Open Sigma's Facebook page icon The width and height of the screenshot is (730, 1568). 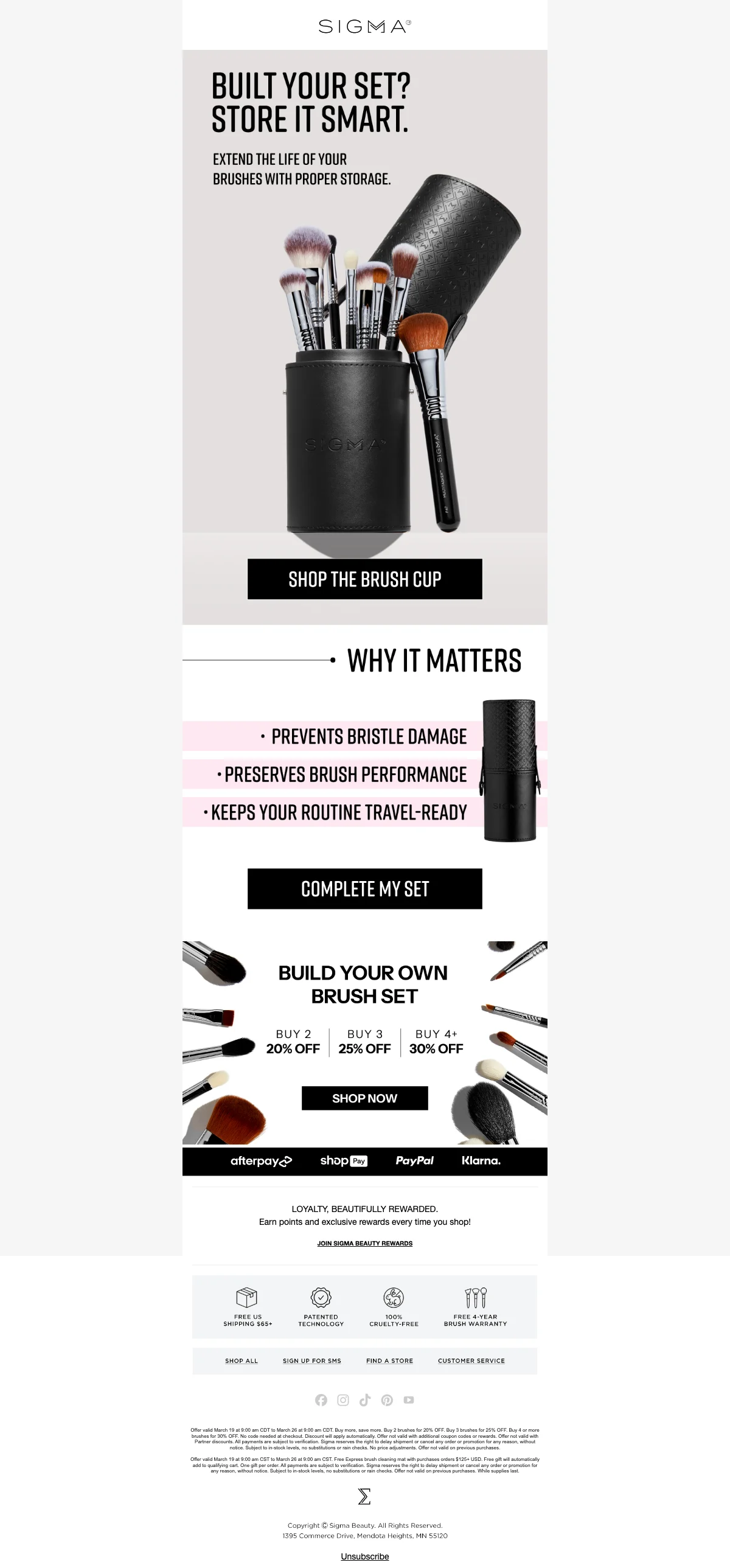[x=321, y=1400]
